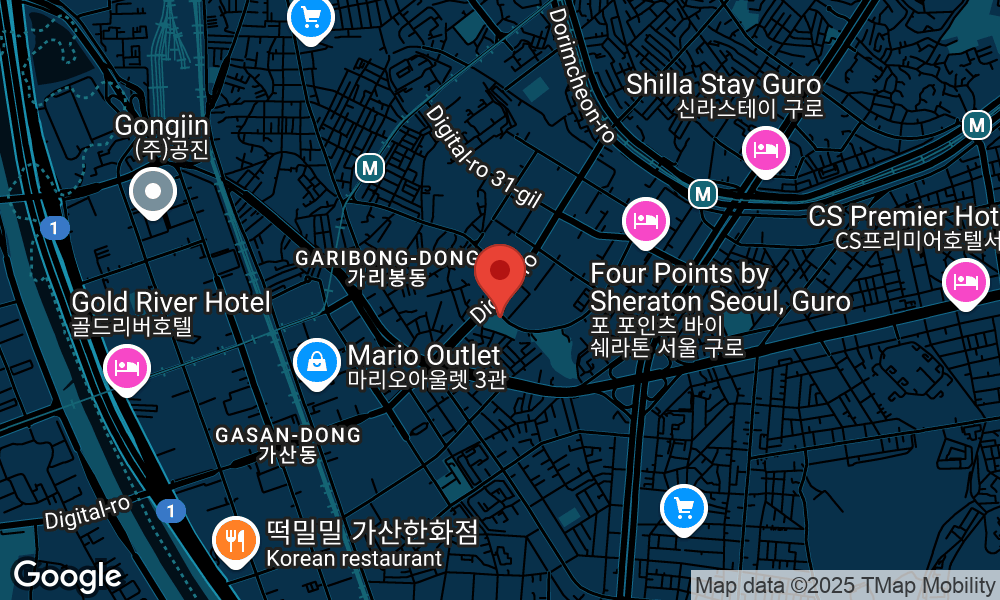The height and width of the screenshot is (600, 1000).
Task: Tap the red location marker pin
Action: tap(499, 272)
